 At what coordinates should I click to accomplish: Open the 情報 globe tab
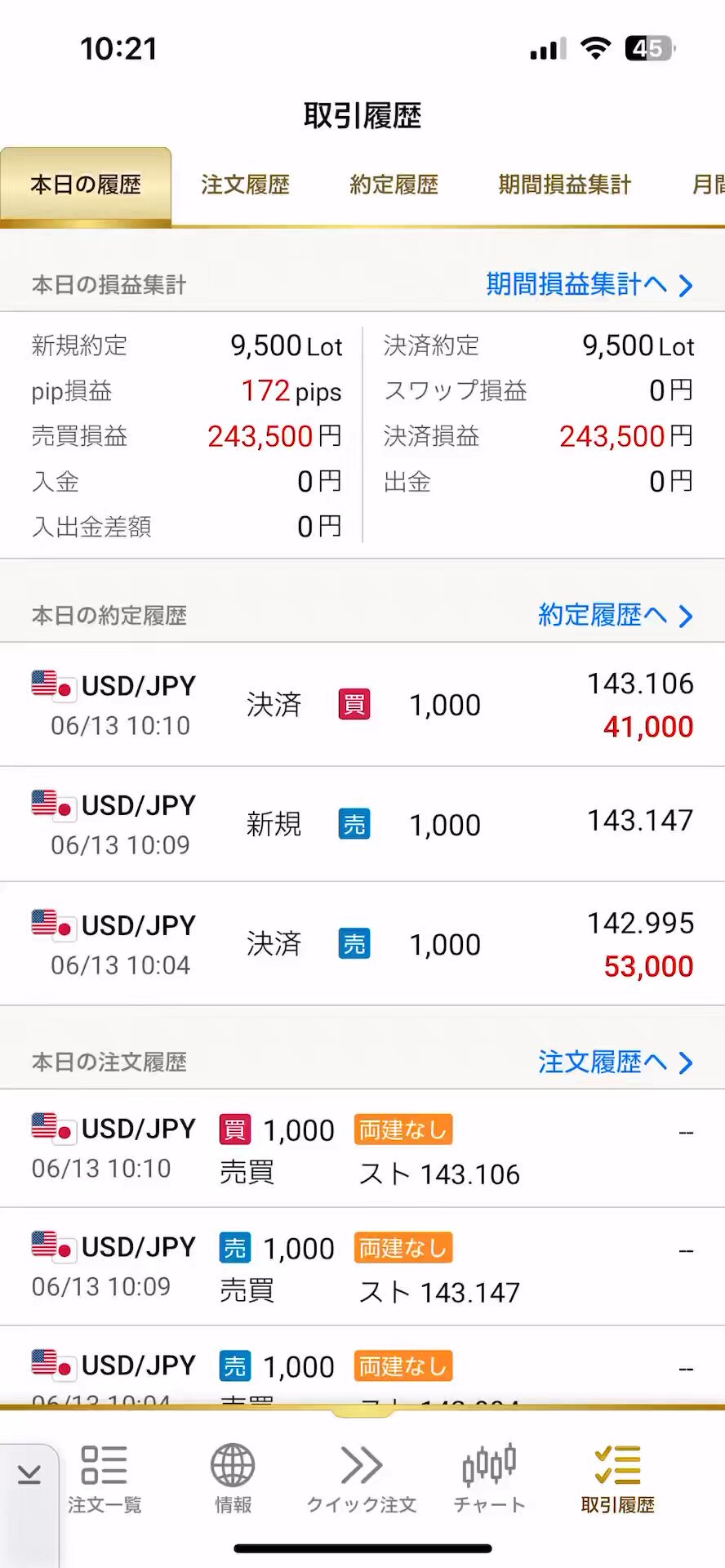pyautogui.click(x=233, y=1479)
